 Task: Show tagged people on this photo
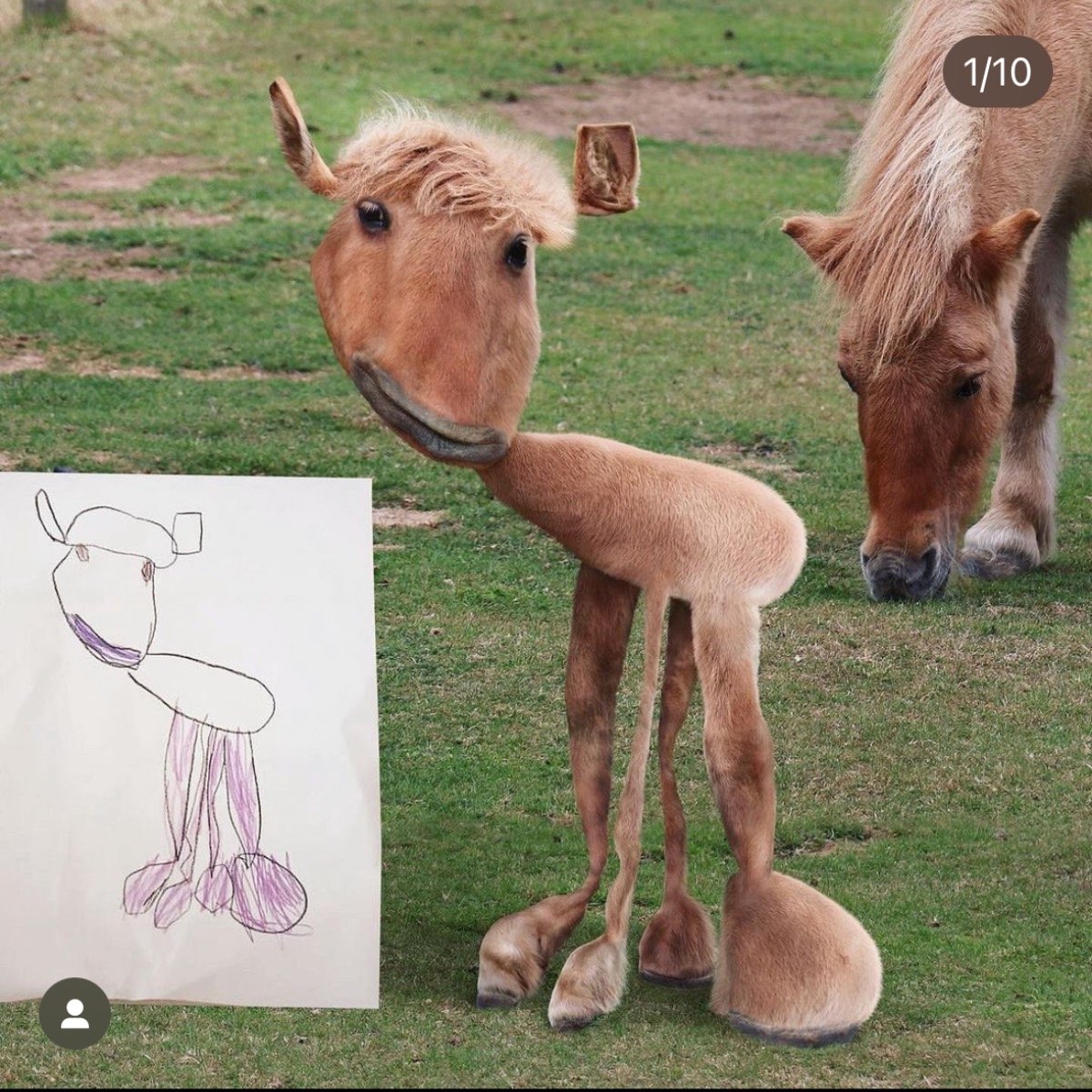pos(75,1014)
